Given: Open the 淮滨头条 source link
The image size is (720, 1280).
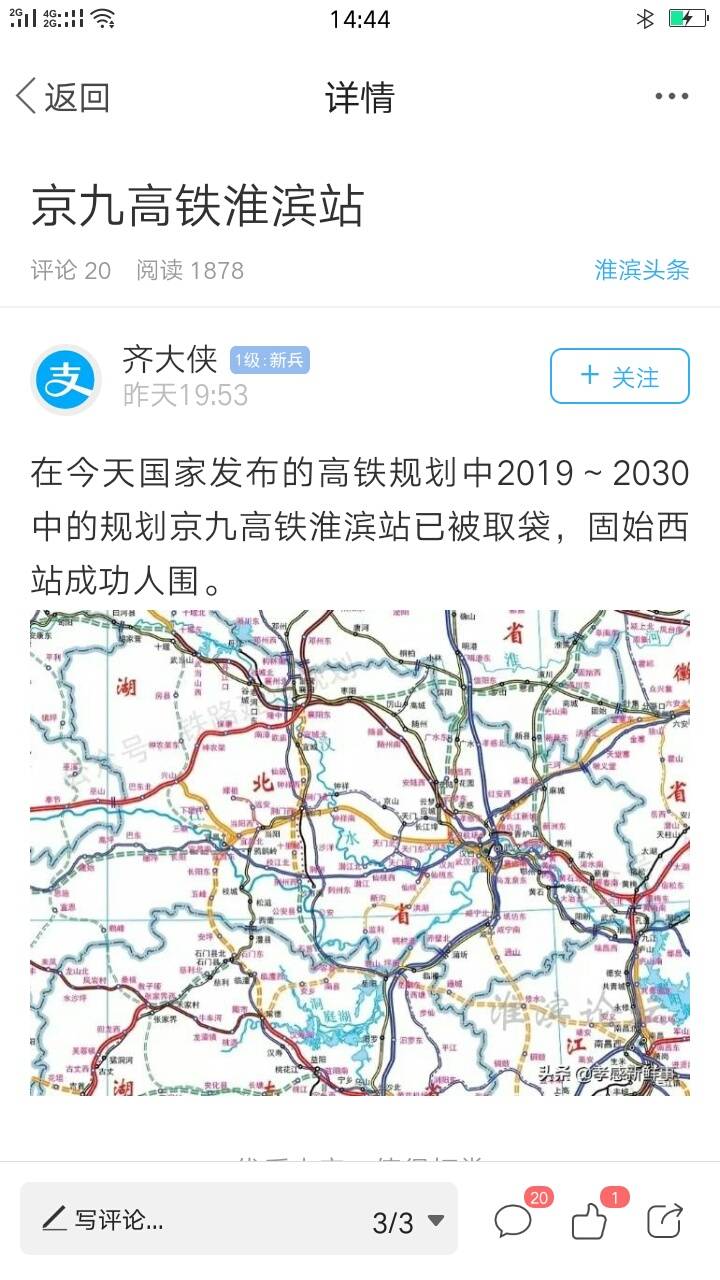Looking at the screenshot, I should [x=641, y=269].
